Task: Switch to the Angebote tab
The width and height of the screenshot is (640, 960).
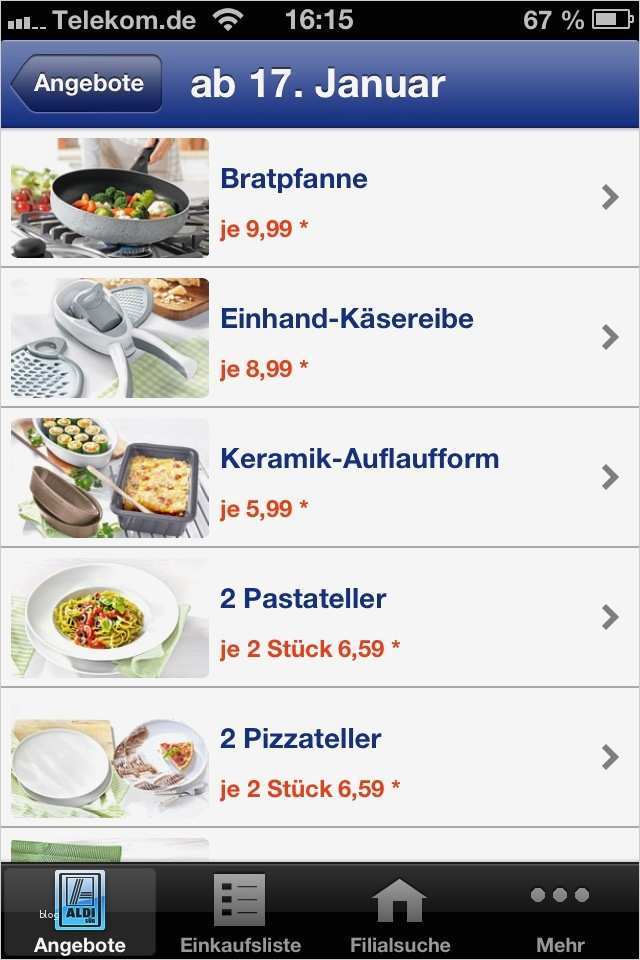Action: pyautogui.click(x=80, y=912)
